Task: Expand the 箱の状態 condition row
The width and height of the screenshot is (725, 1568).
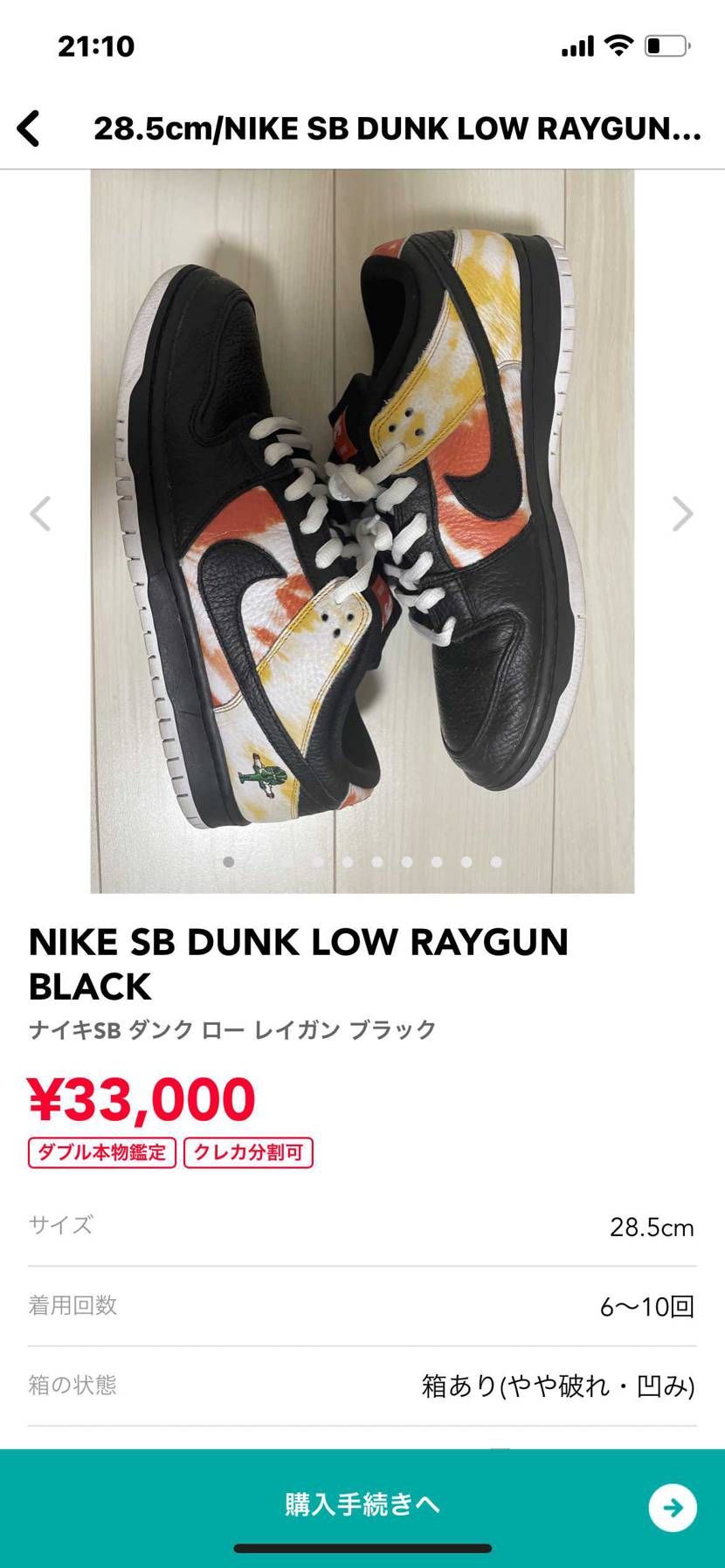Action: coord(362,1385)
